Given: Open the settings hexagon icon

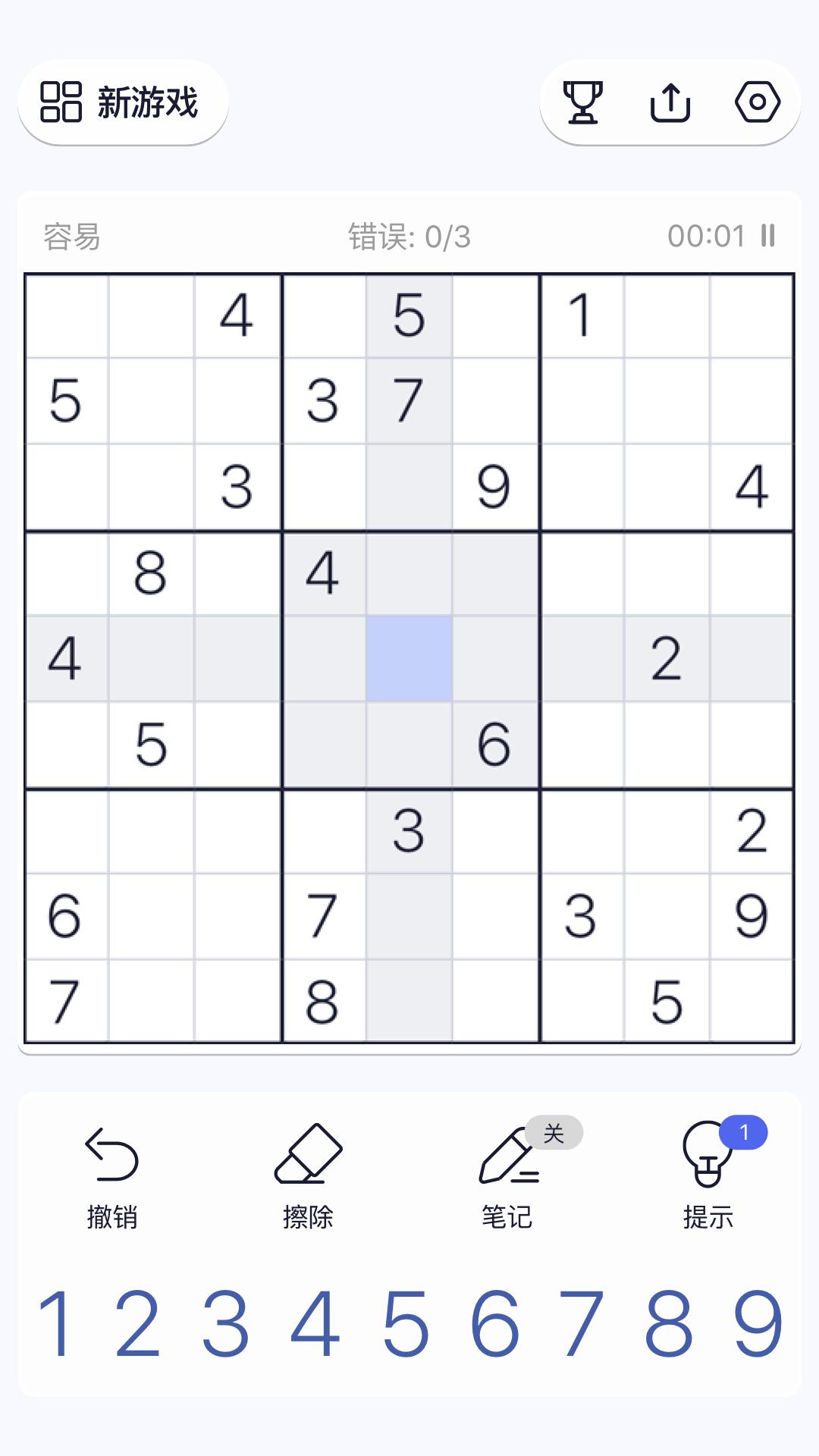Looking at the screenshot, I should [758, 102].
